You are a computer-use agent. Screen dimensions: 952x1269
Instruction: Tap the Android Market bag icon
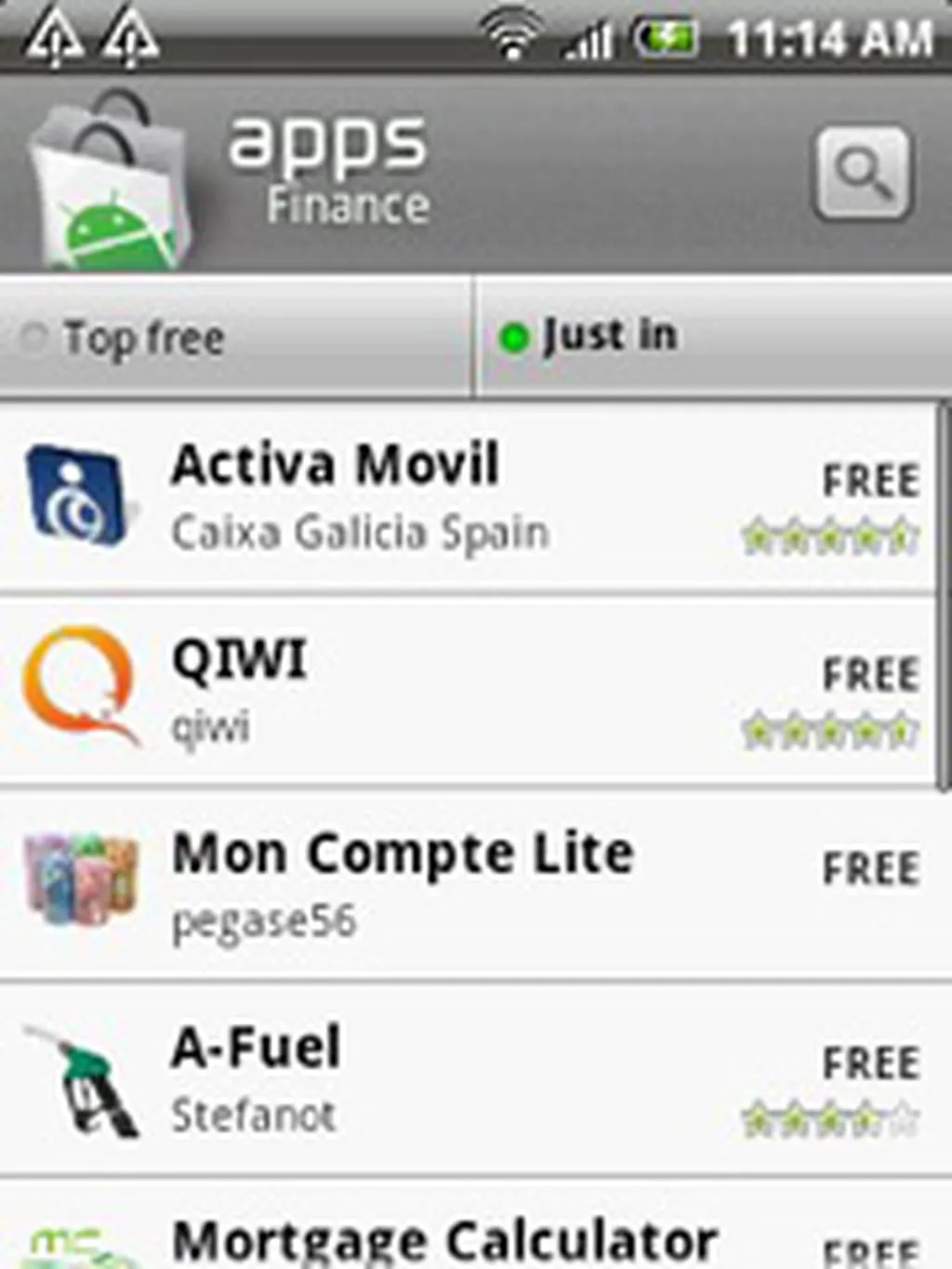pyautogui.click(x=107, y=181)
